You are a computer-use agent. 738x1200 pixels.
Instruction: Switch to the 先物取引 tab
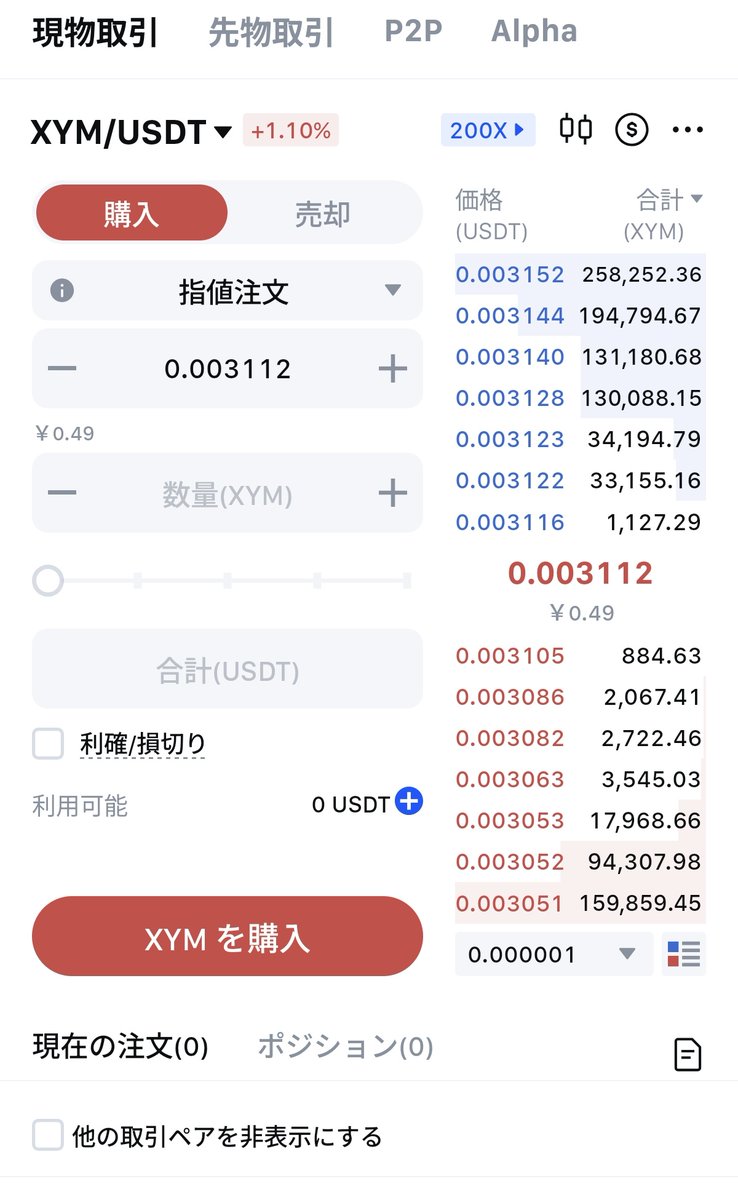271,32
